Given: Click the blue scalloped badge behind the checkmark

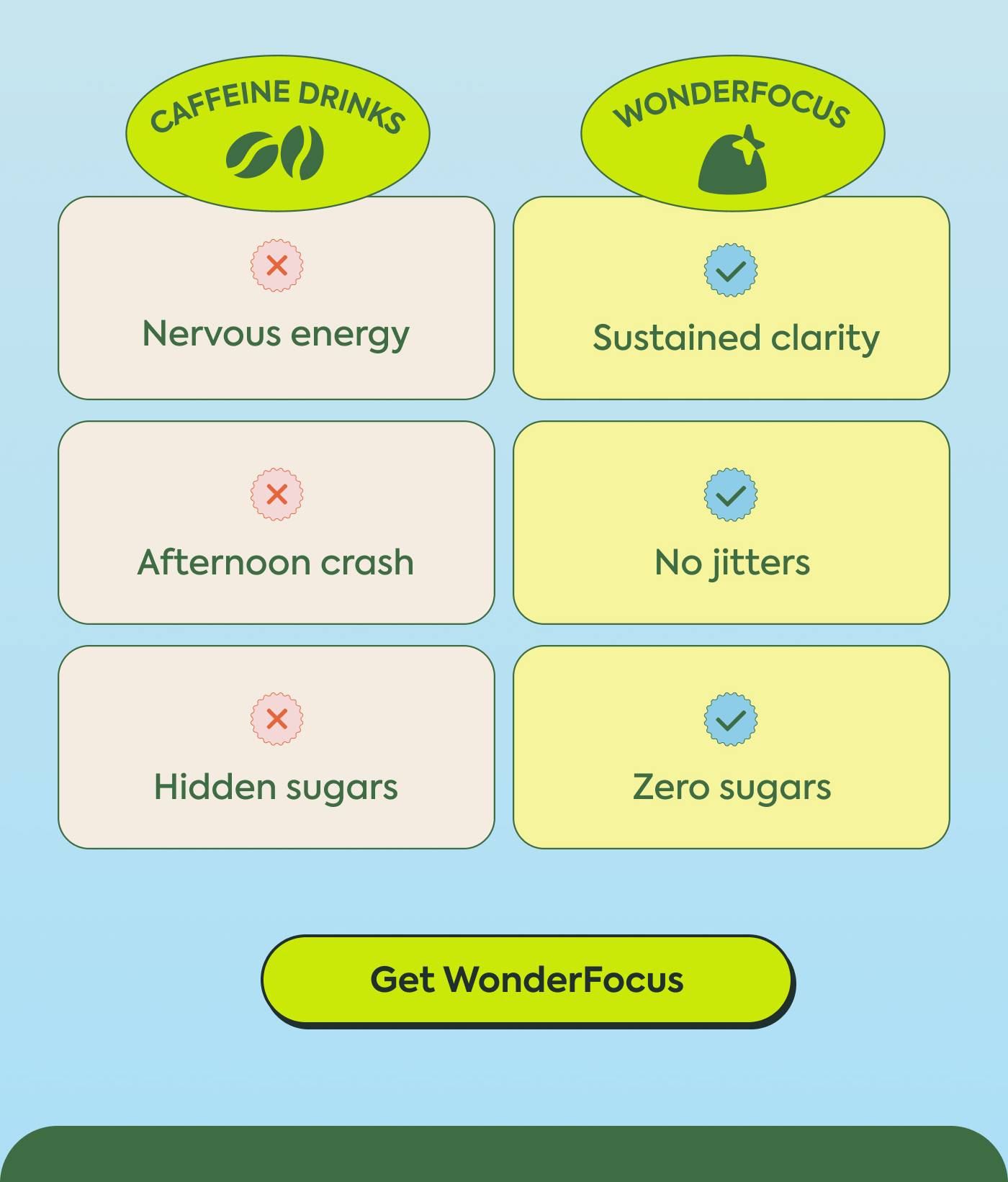Looking at the screenshot, I should pyautogui.click(x=732, y=270).
